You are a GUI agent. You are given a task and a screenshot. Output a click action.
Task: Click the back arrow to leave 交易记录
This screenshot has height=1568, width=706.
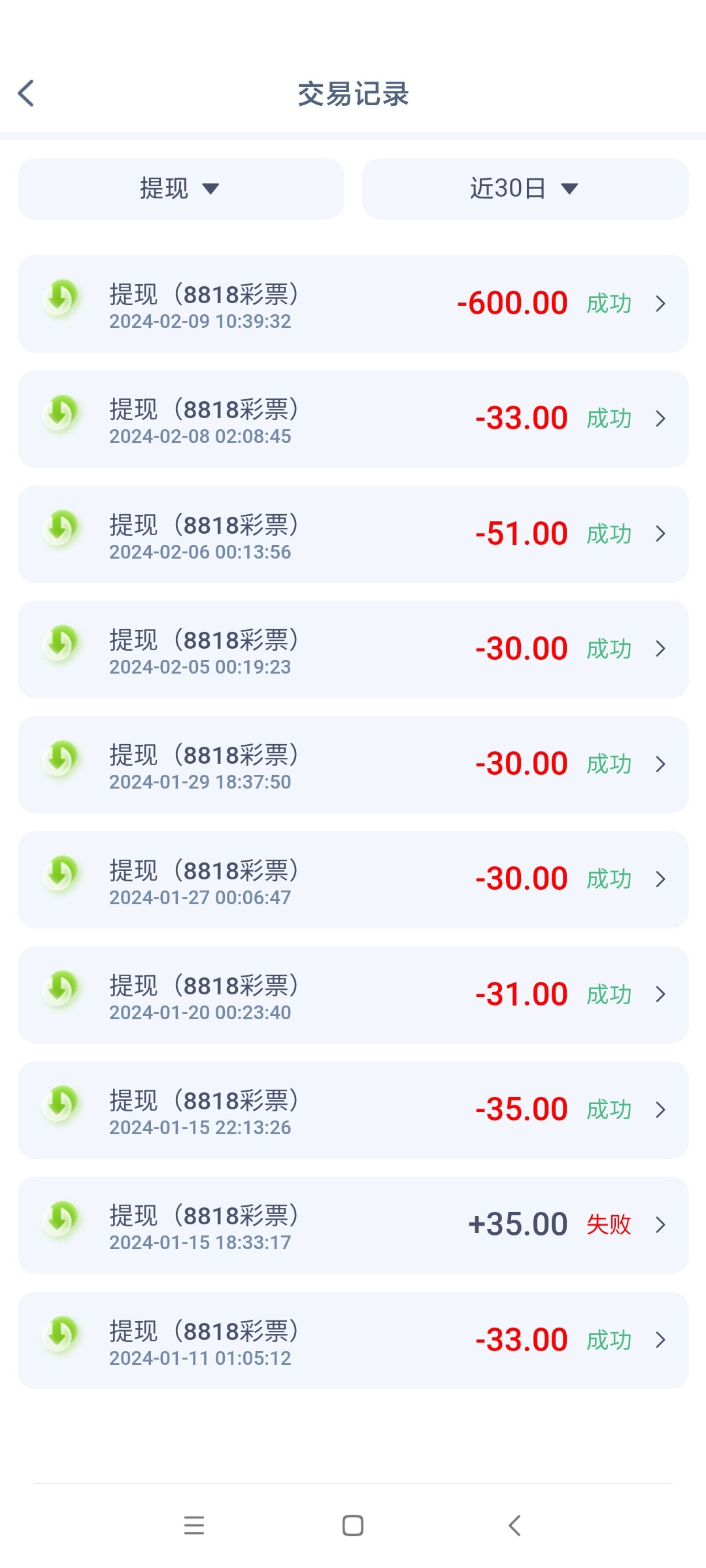pyautogui.click(x=26, y=93)
